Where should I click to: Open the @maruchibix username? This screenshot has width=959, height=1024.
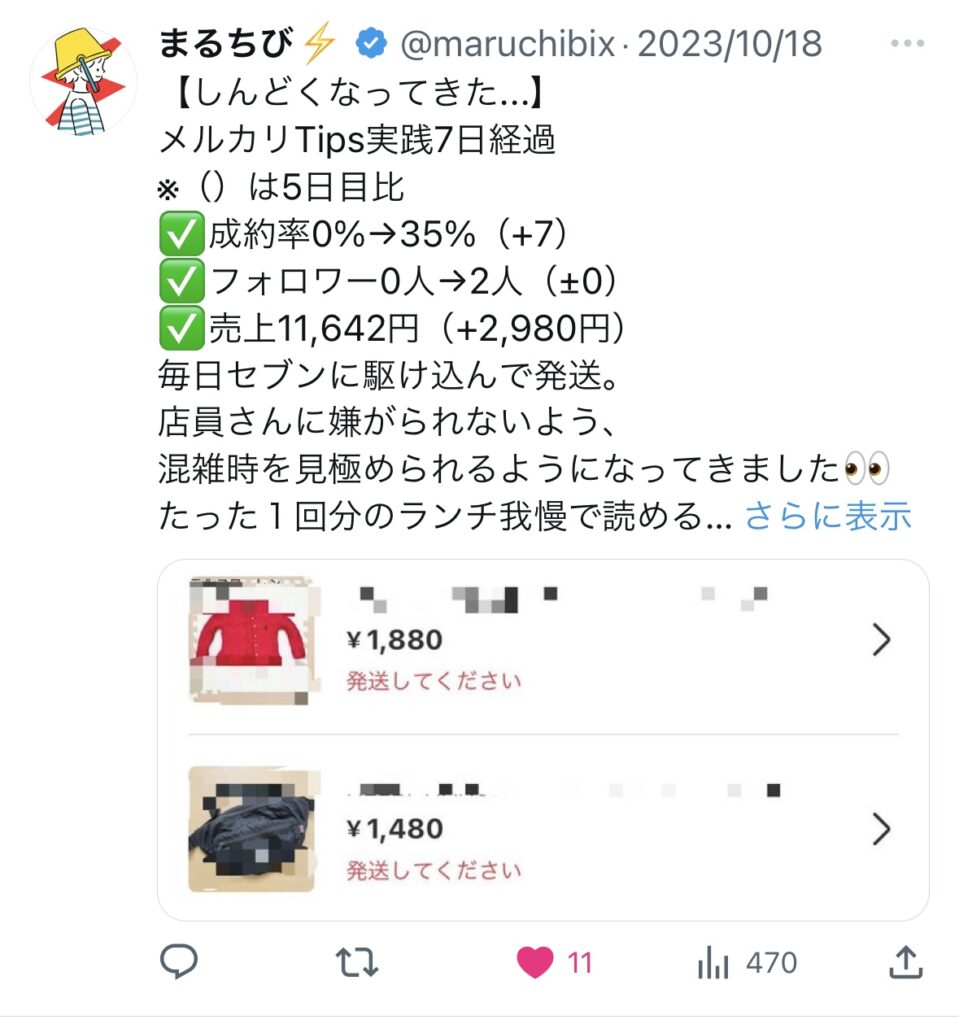(507, 44)
